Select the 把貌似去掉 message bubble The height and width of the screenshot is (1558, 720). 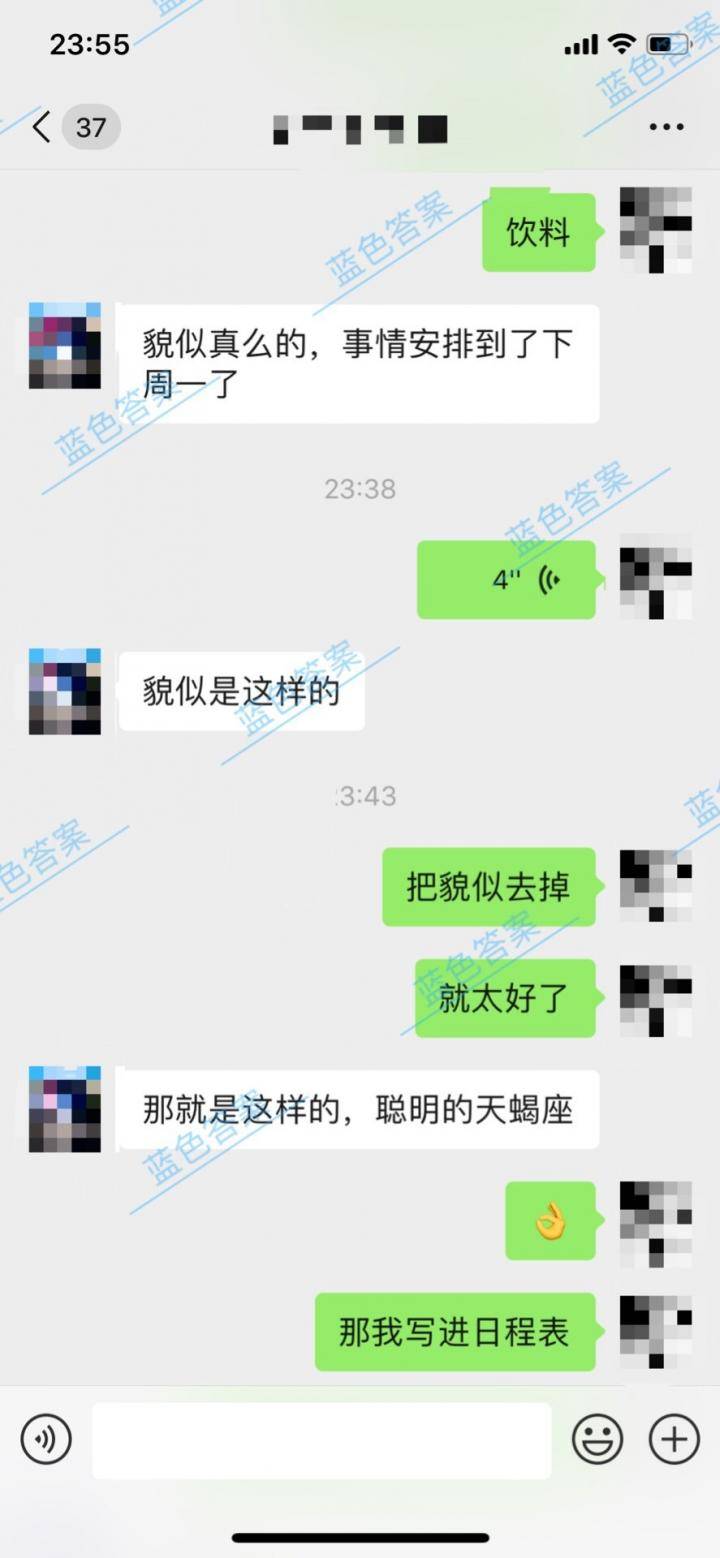coord(490,886)
